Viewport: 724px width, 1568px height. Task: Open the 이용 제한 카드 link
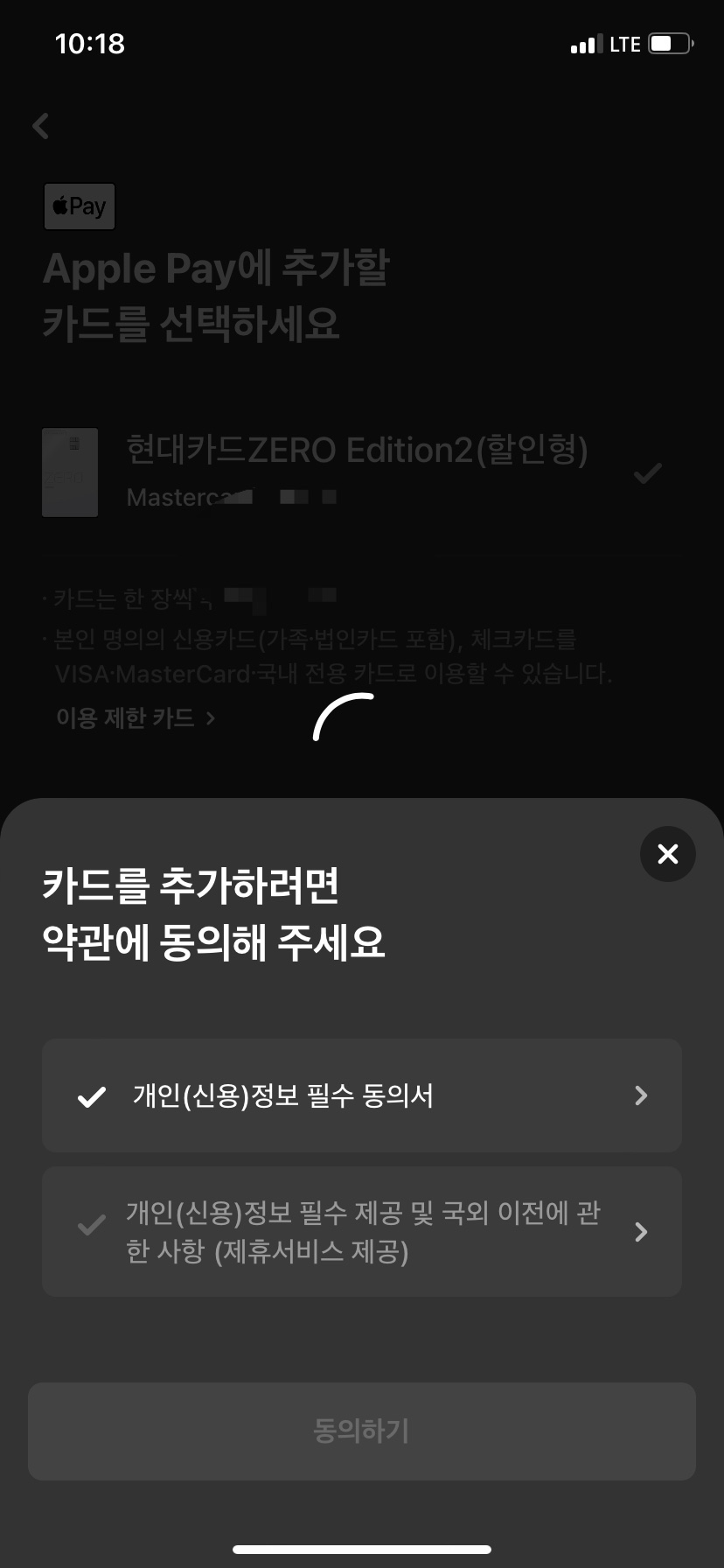pos(136,718)
